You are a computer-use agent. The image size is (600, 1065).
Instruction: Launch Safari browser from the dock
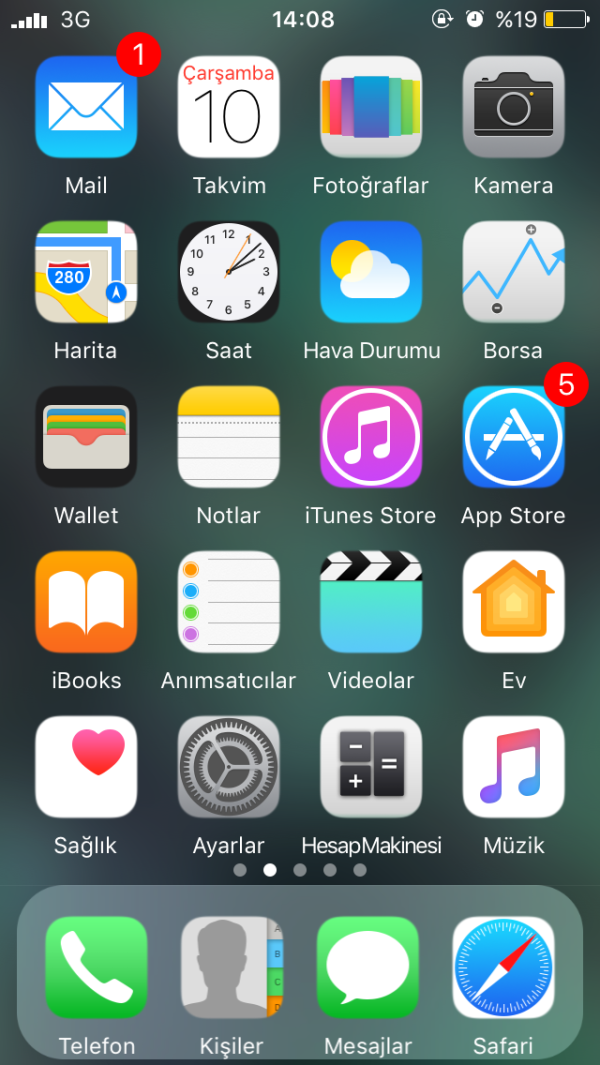point(503,967)
